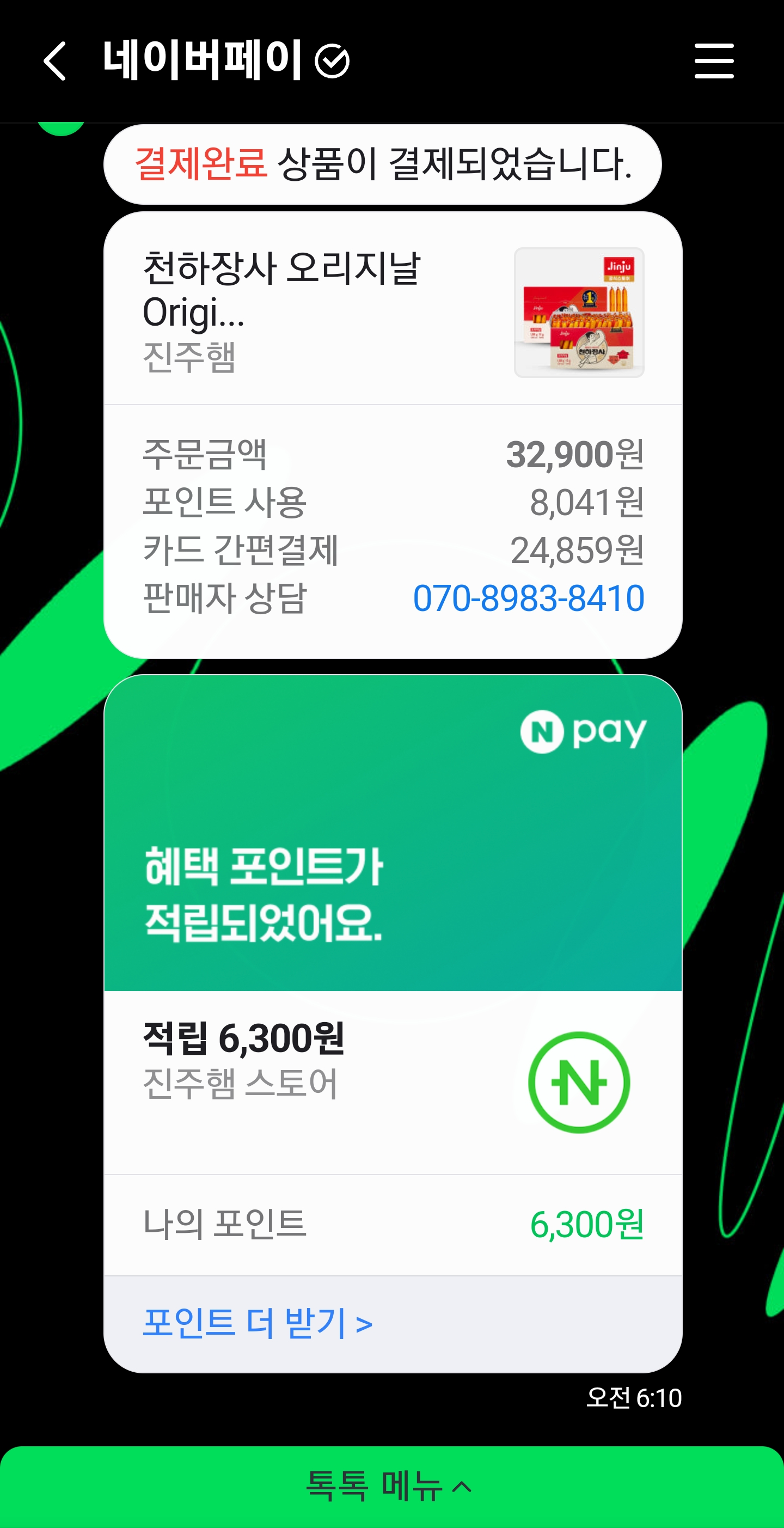This screenshot has width=784, height=1528.
Task: Call seller number 070-8983-8410
Action: click(x=528, y=597)
